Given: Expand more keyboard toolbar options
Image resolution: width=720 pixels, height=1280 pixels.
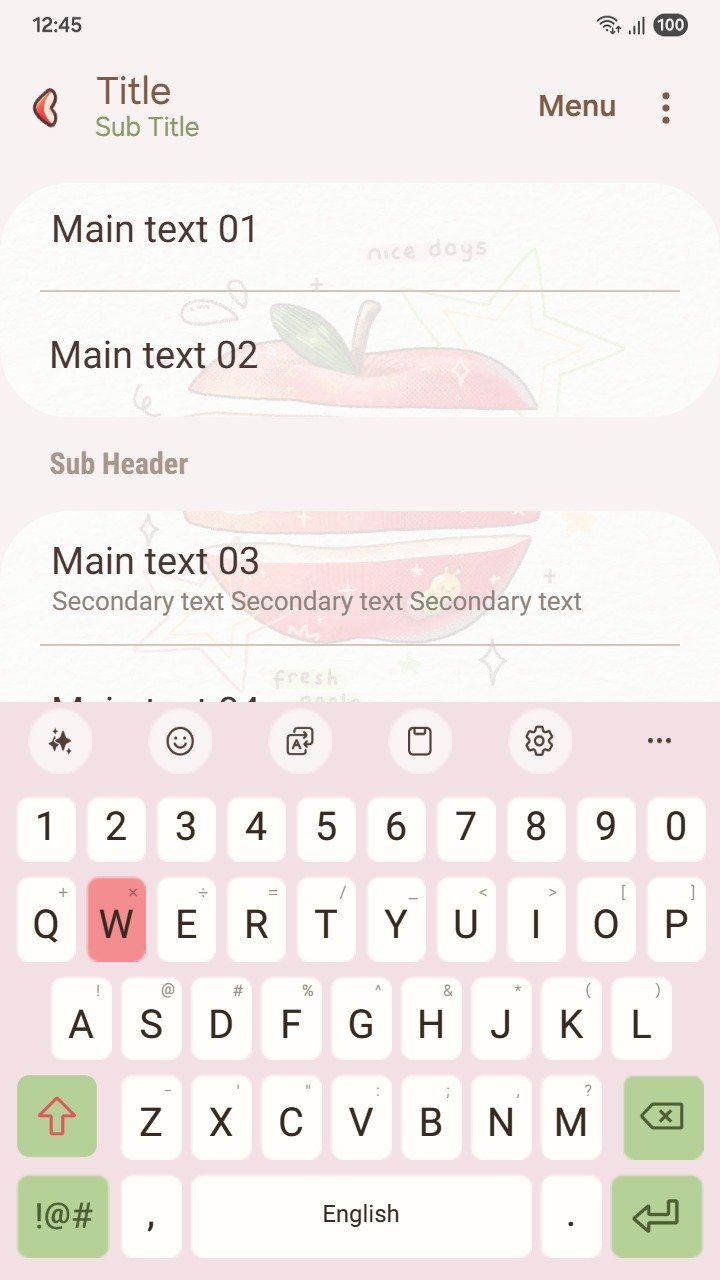Looking at the screenshot, I should [x=659, y=741].
